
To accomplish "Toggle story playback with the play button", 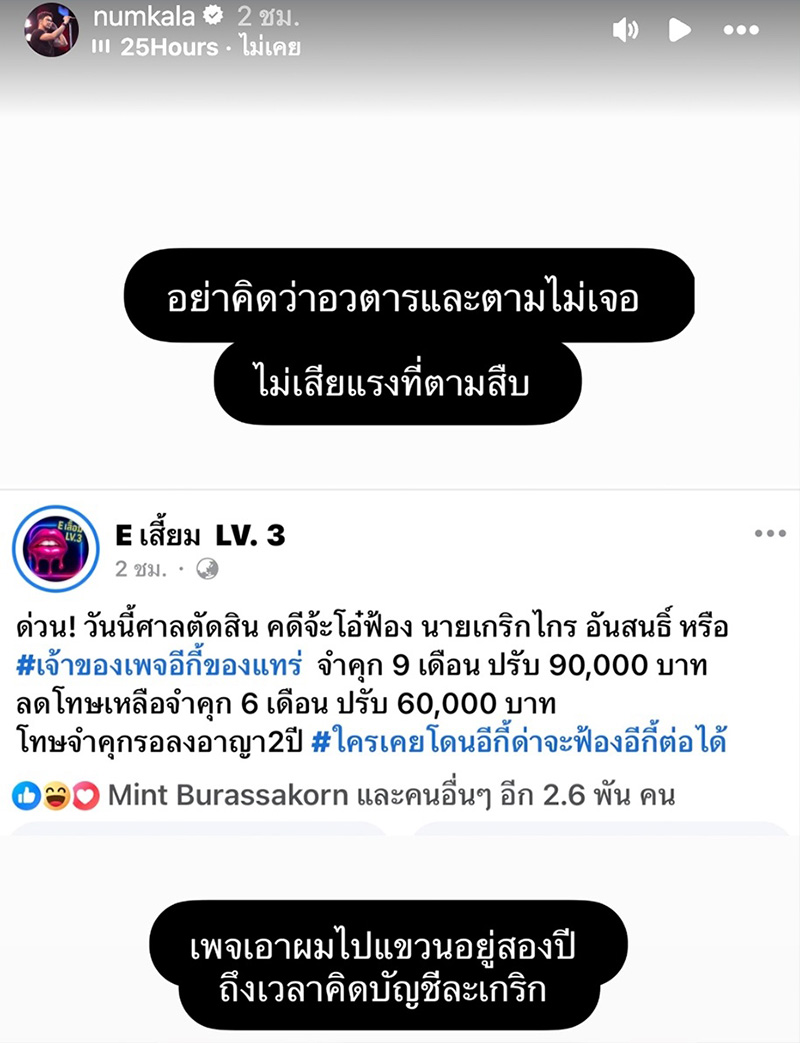I will [x=682, y=30].
